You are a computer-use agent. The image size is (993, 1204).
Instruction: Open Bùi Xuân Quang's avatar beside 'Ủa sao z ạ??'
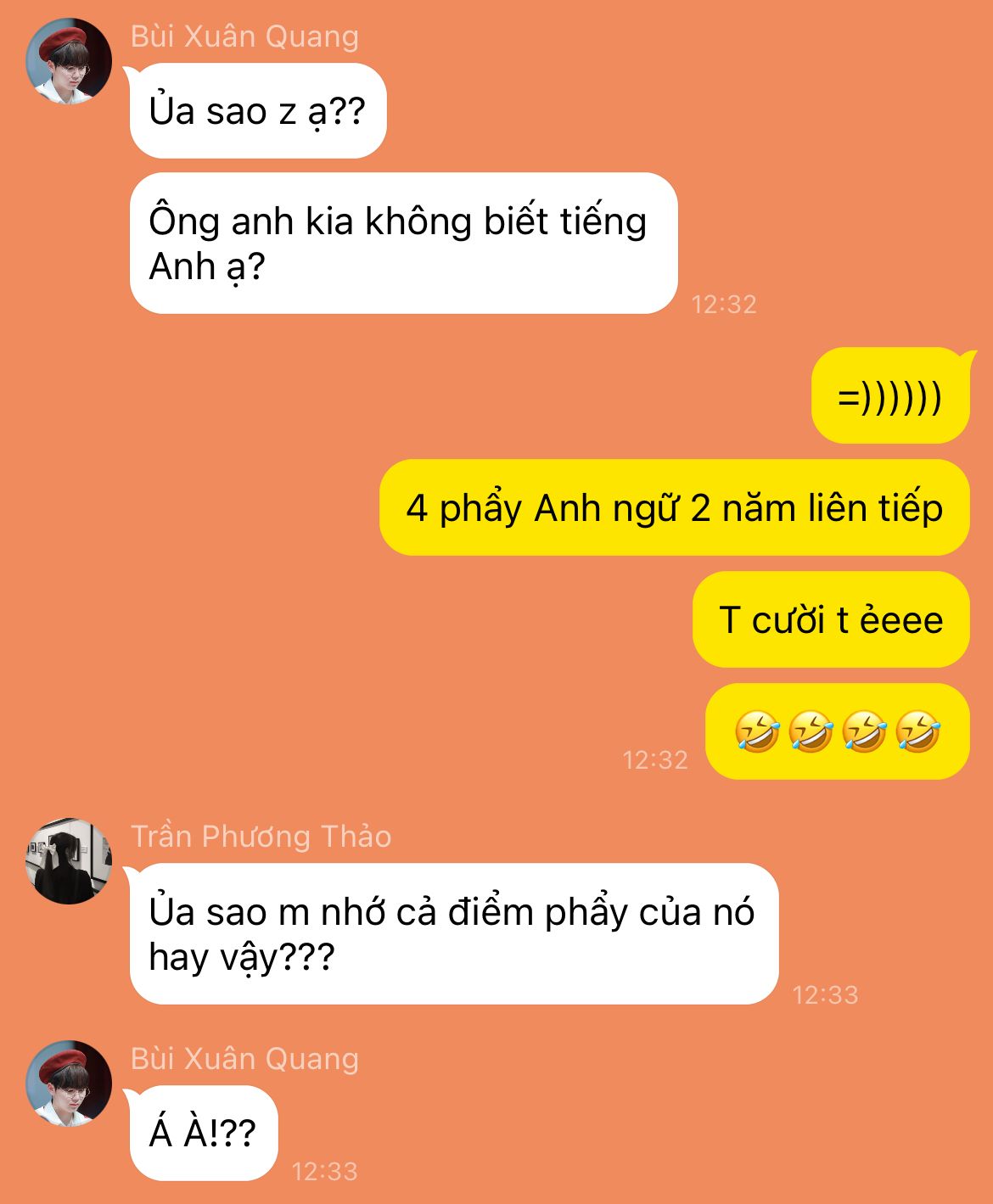(69, 61)
